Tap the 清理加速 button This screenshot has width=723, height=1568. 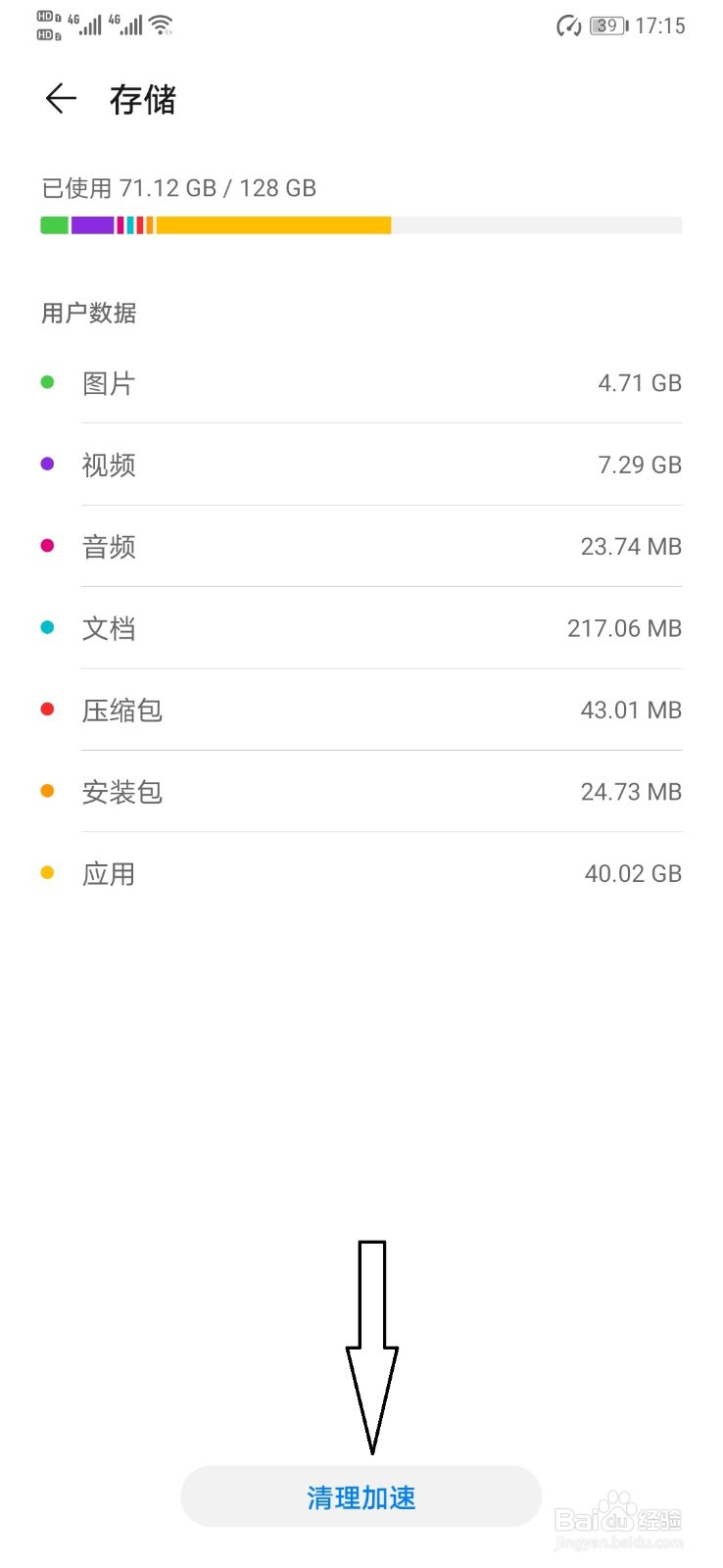(x=361, y=1496)
